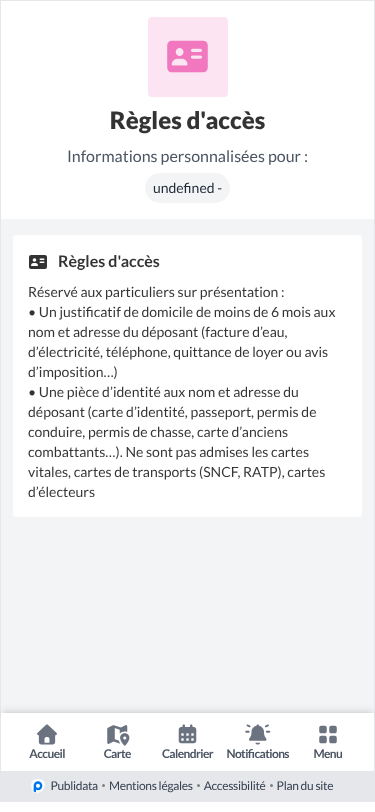Image resolution: width=375 pixels, height=812 pixels.
Task: Go to the Accueil tab
Action: pyautogui.click(x=47, y=742)
